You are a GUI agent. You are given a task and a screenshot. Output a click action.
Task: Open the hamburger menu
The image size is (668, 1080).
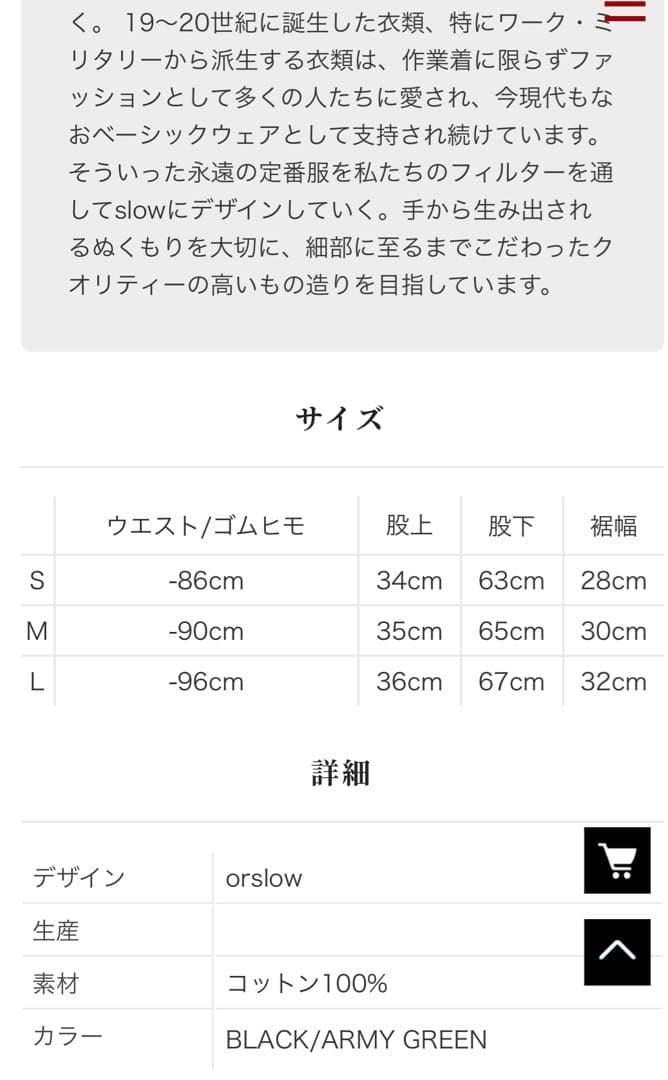coord(626,10)
